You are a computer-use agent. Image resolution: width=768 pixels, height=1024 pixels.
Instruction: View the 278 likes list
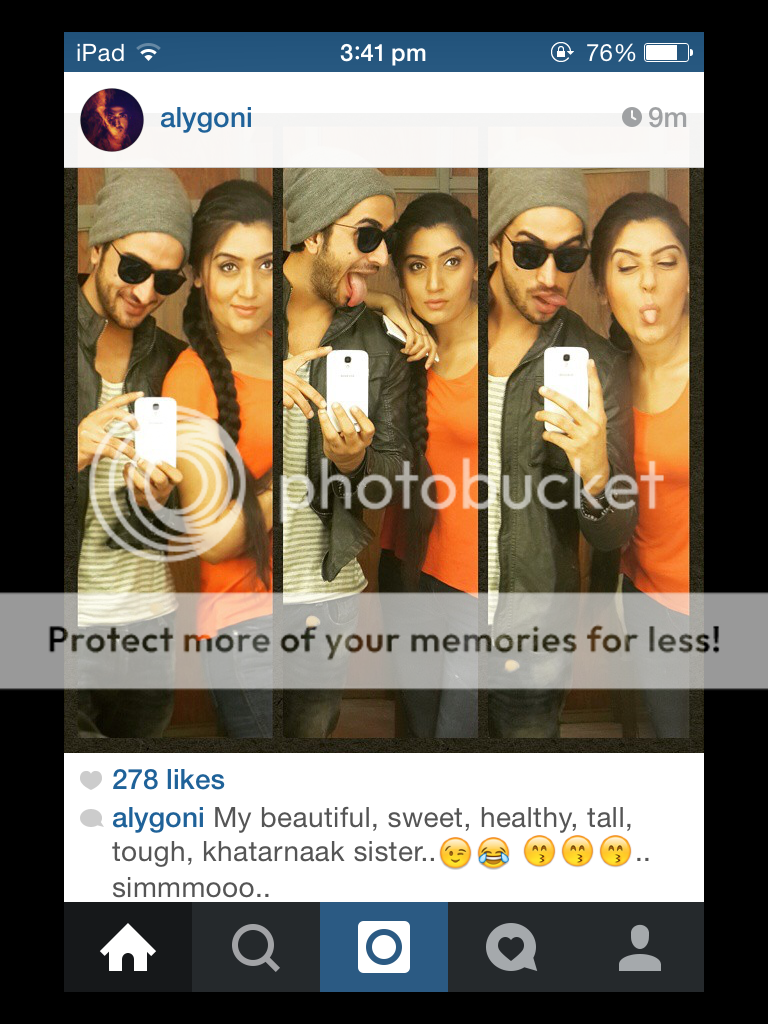point(168,780)
